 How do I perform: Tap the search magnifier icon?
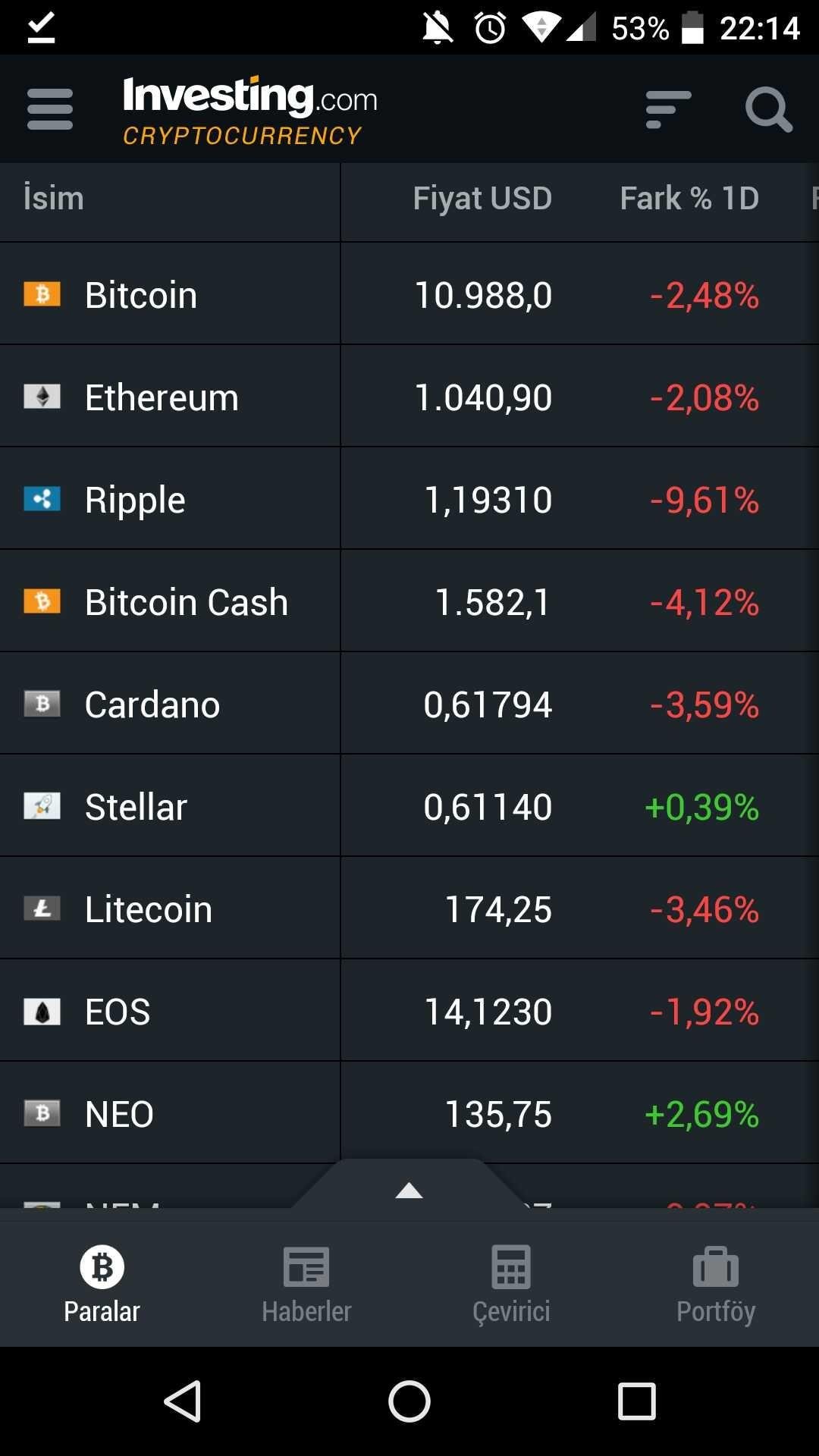pos(768,110)
